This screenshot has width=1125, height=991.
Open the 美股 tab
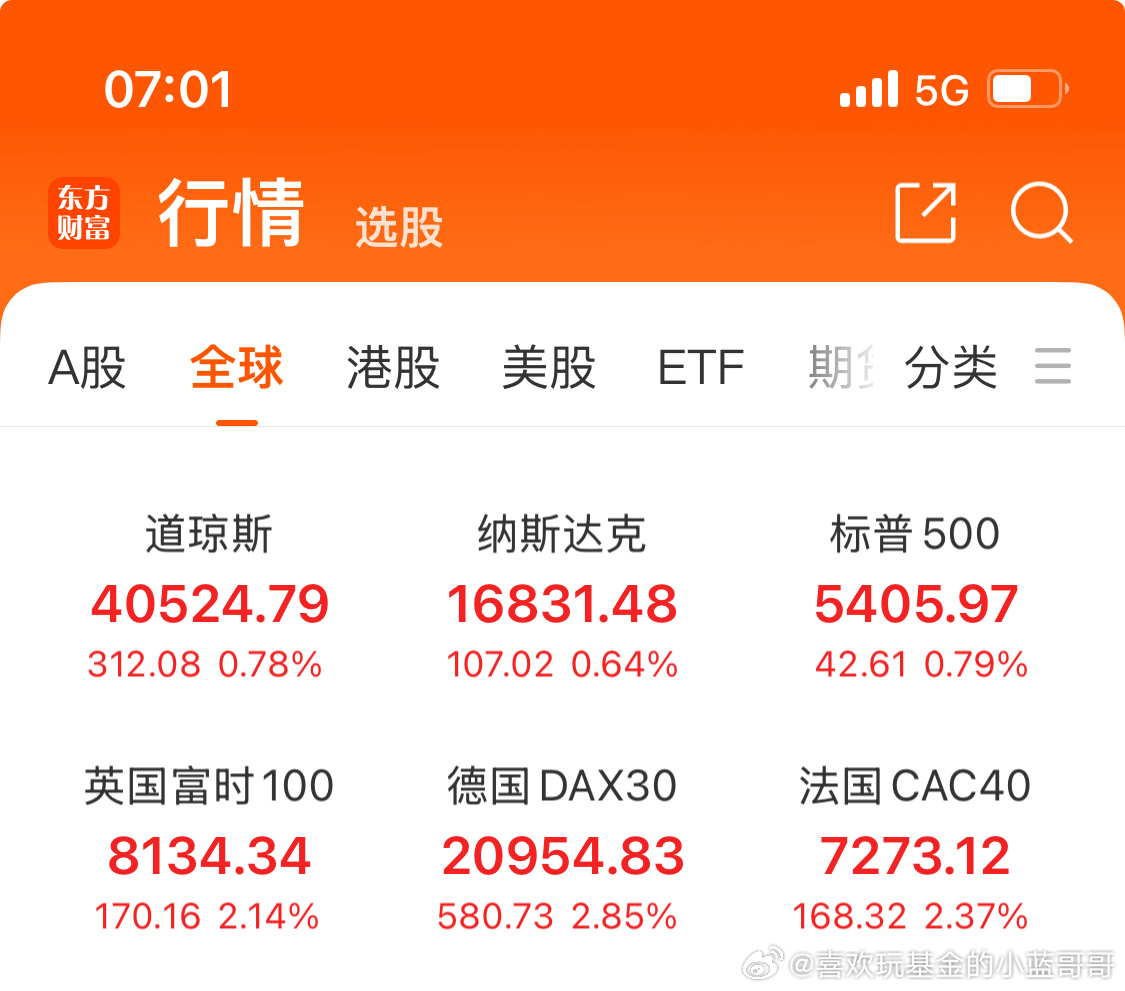[549, 368]
